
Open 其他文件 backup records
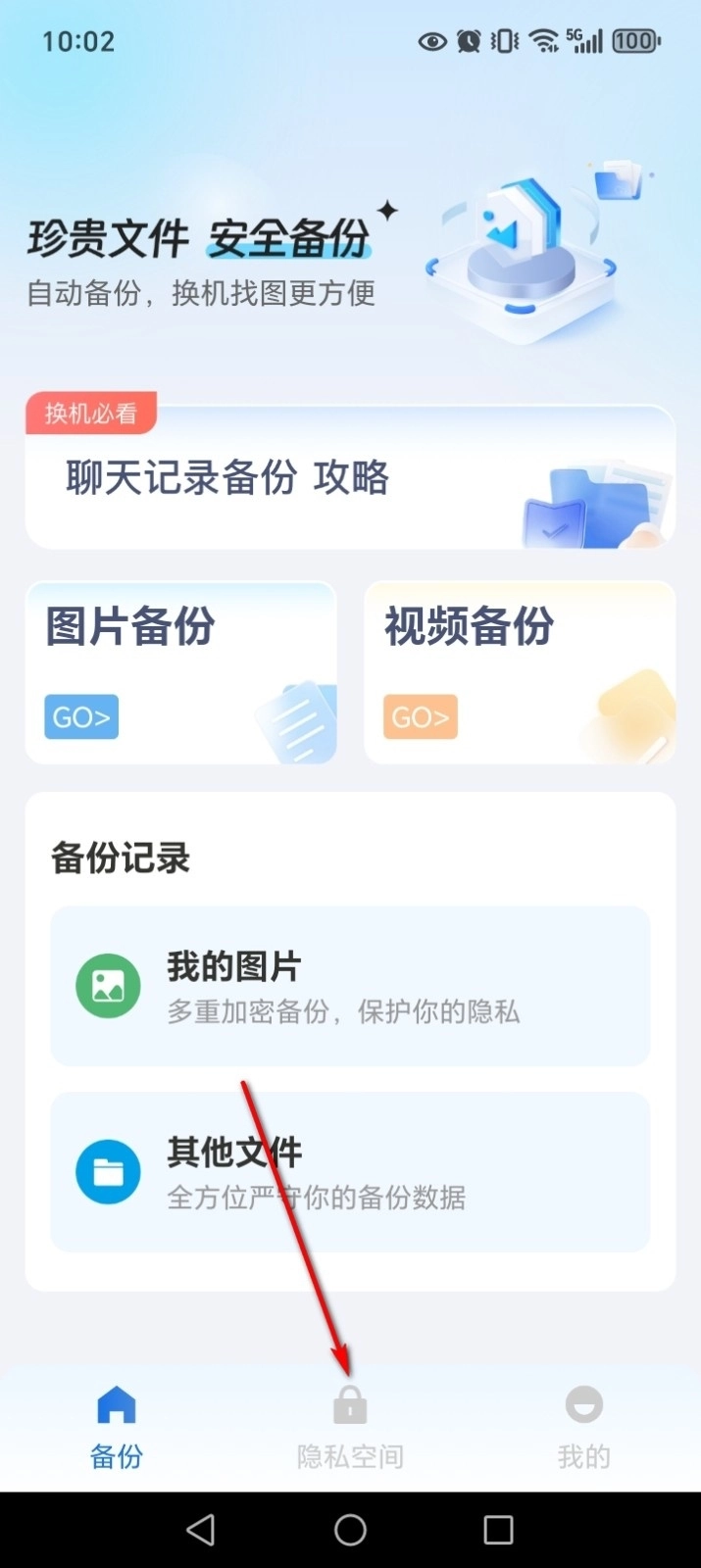click(x=350, y=1172)
